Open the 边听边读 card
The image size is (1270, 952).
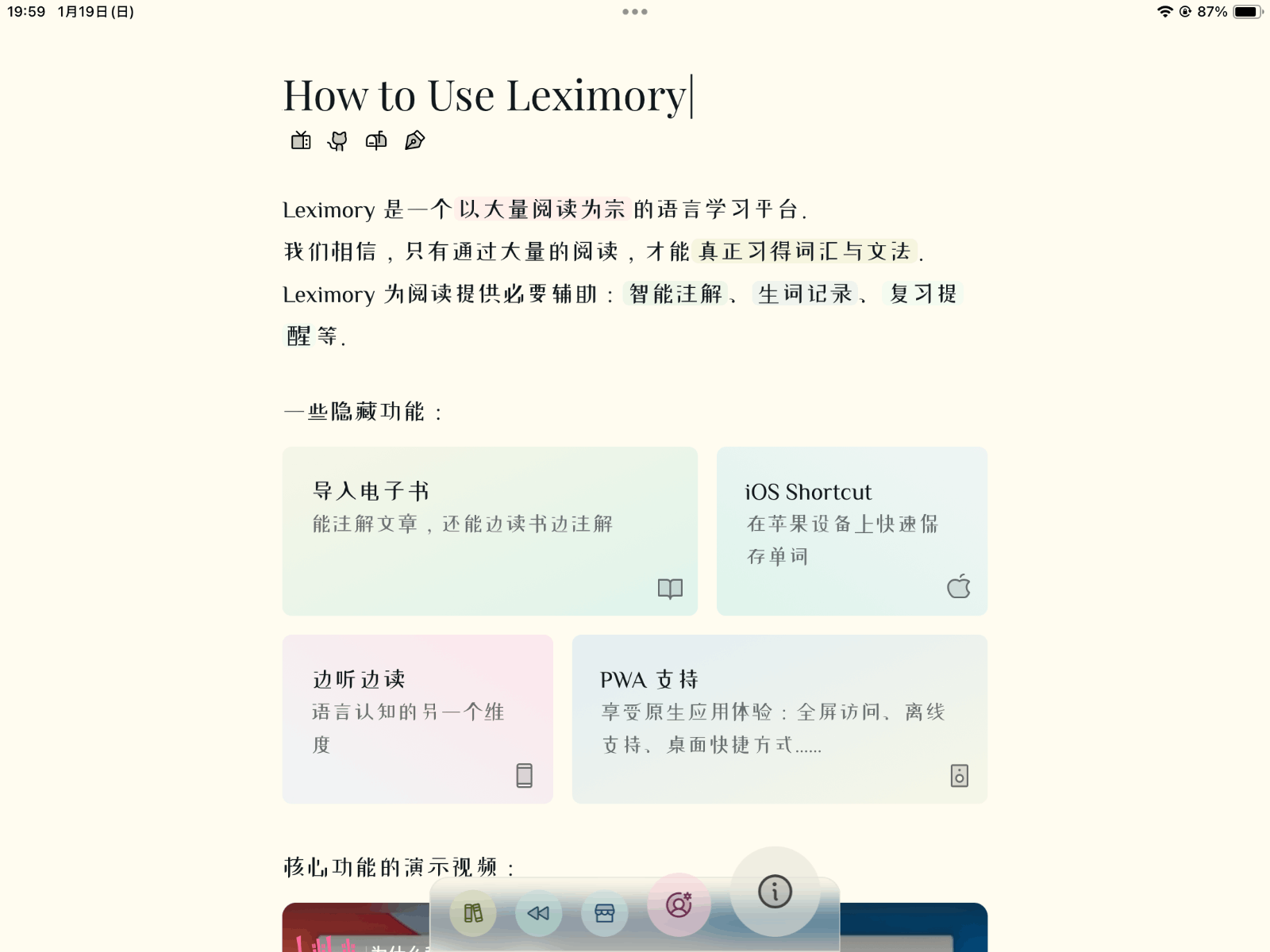click(x=418, y=719)
